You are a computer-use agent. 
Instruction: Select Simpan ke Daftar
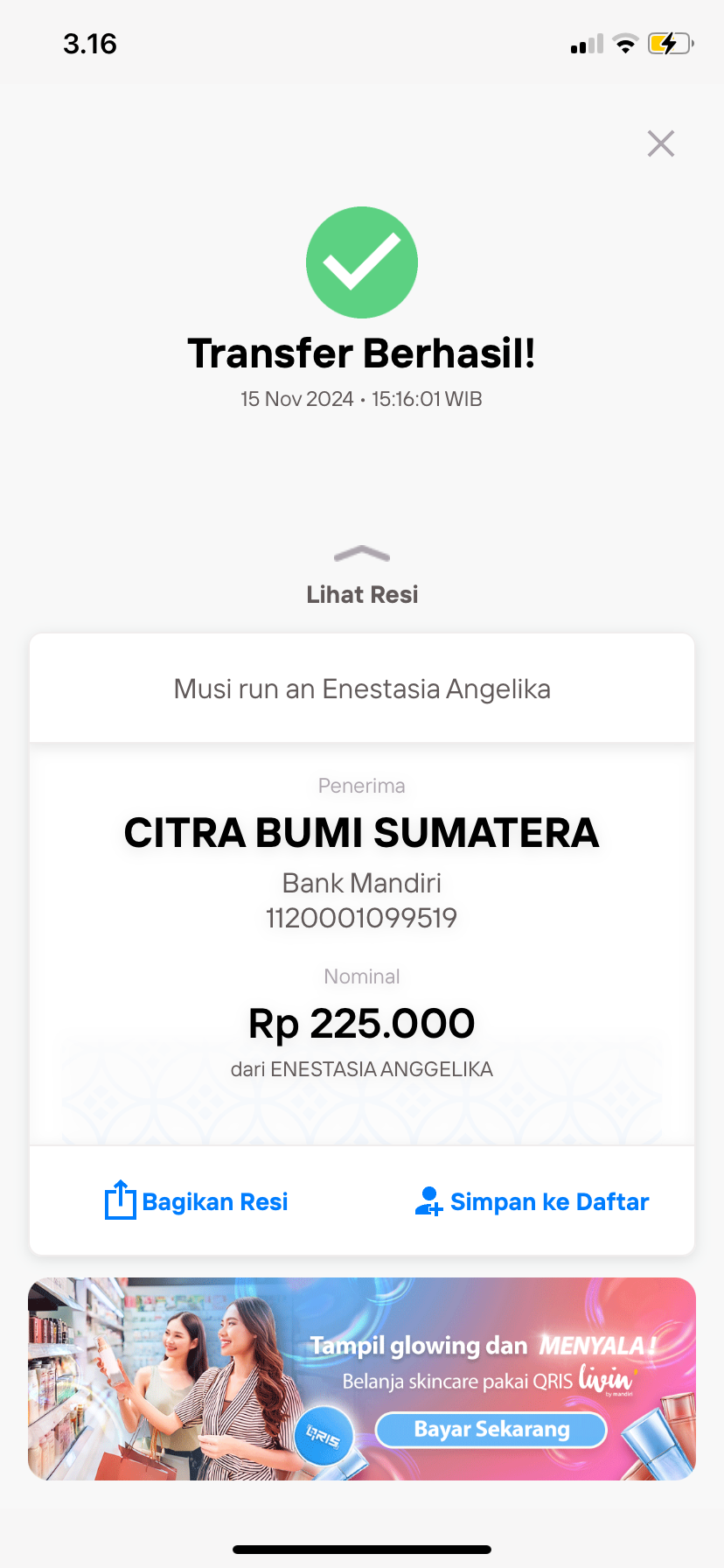(532, 1201)
